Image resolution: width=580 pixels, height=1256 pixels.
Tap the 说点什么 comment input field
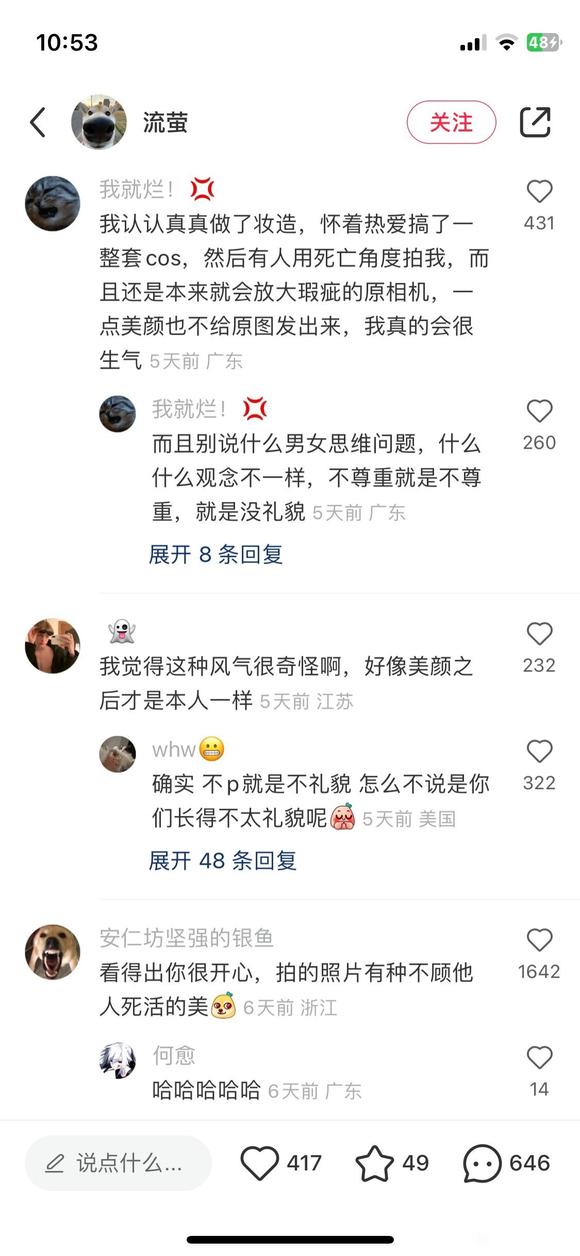[x=118, y=1163]
